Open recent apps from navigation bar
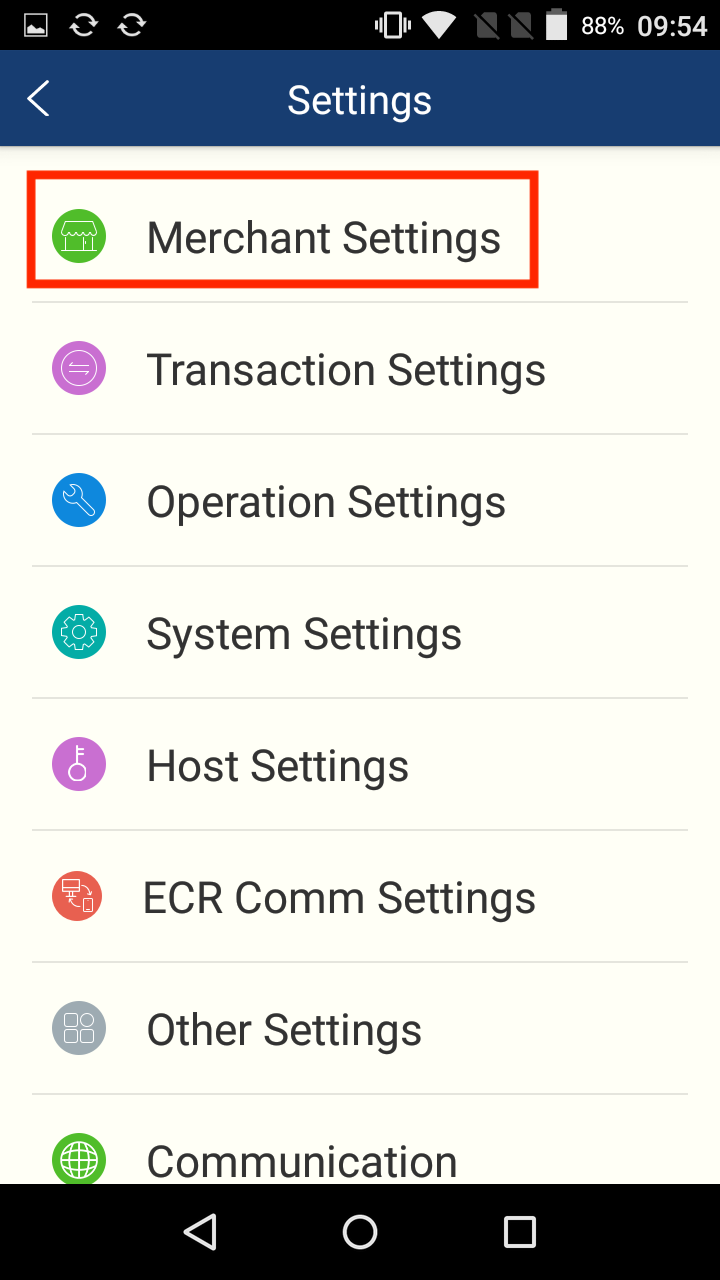Image resolution: width=720 pixels, height=1280 pixels. (x=519, y=1232)
